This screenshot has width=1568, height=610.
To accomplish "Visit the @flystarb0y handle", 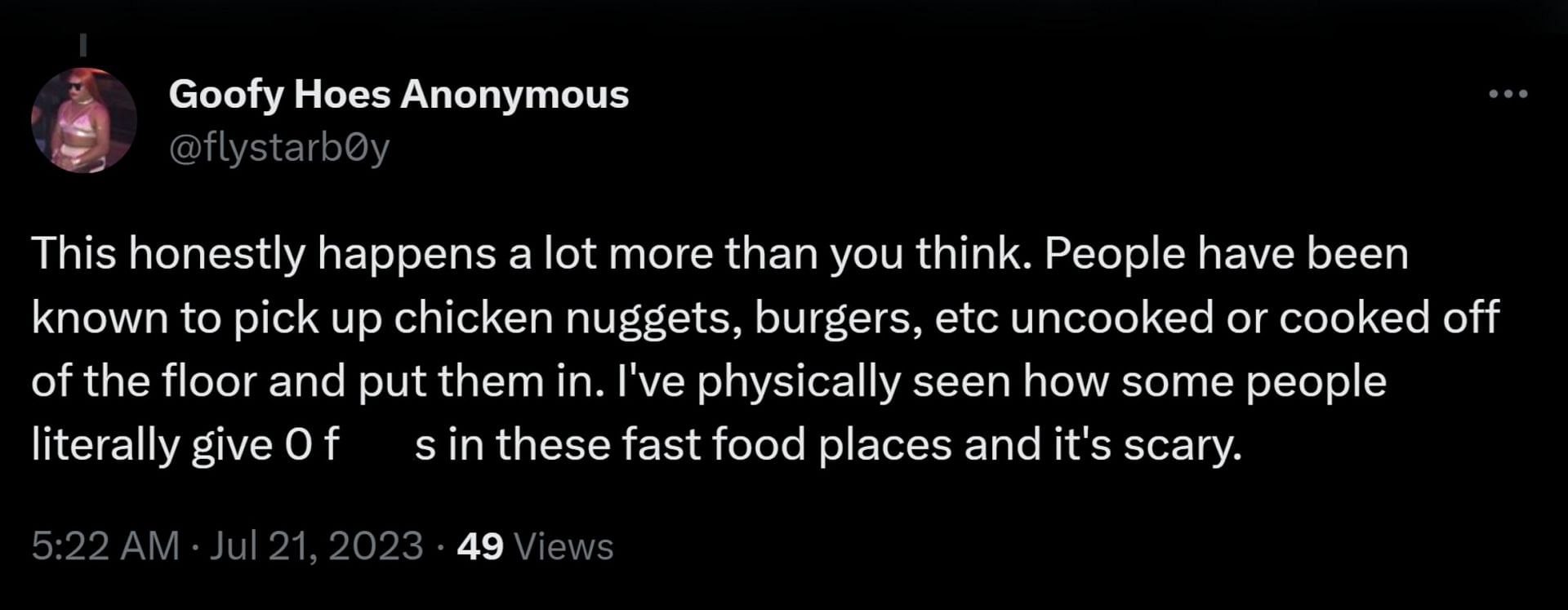I will coord(279,149).
